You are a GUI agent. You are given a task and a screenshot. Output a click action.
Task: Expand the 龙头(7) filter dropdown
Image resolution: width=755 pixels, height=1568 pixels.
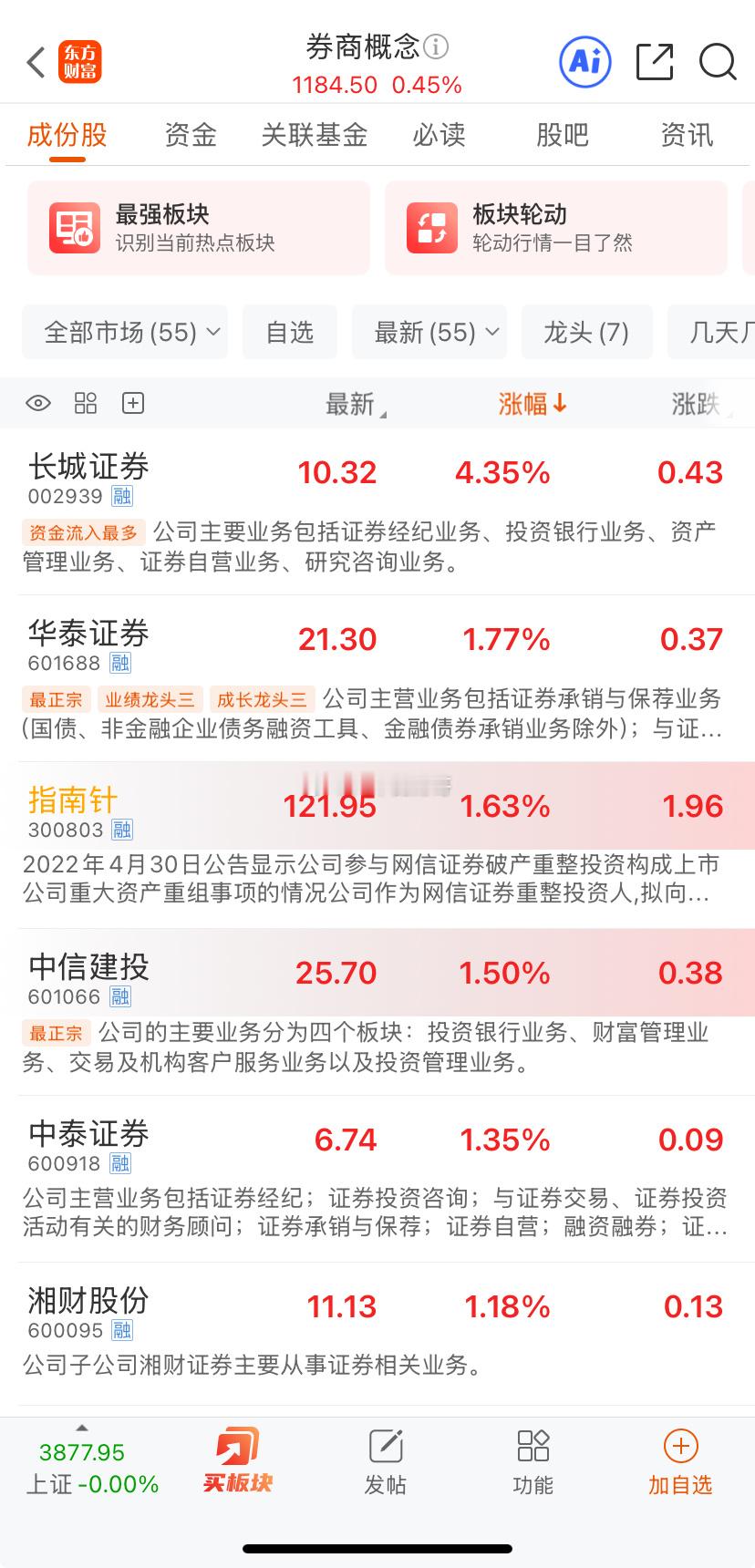[x=587, y=332]
